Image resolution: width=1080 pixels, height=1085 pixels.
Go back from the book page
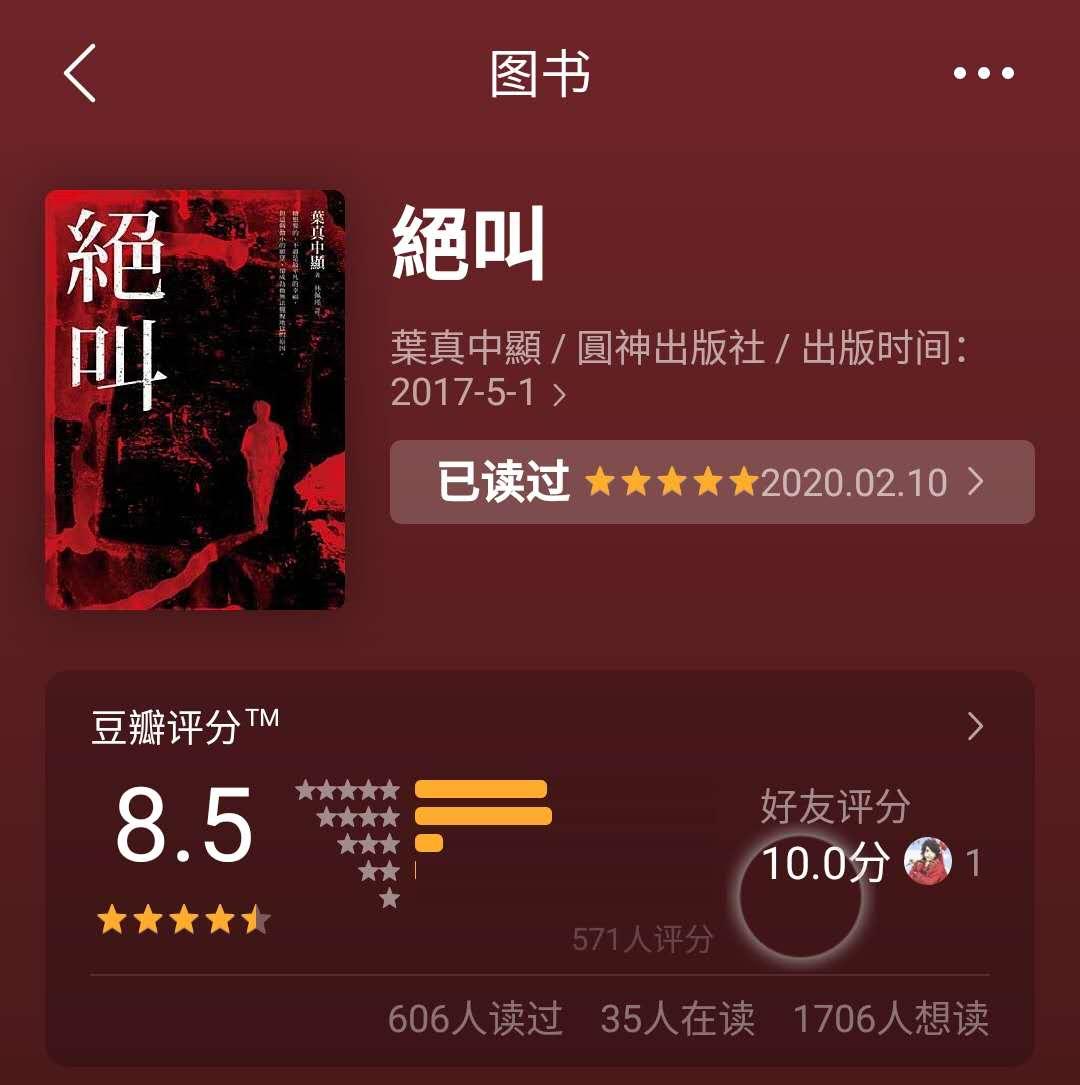[x=80, y=73]
